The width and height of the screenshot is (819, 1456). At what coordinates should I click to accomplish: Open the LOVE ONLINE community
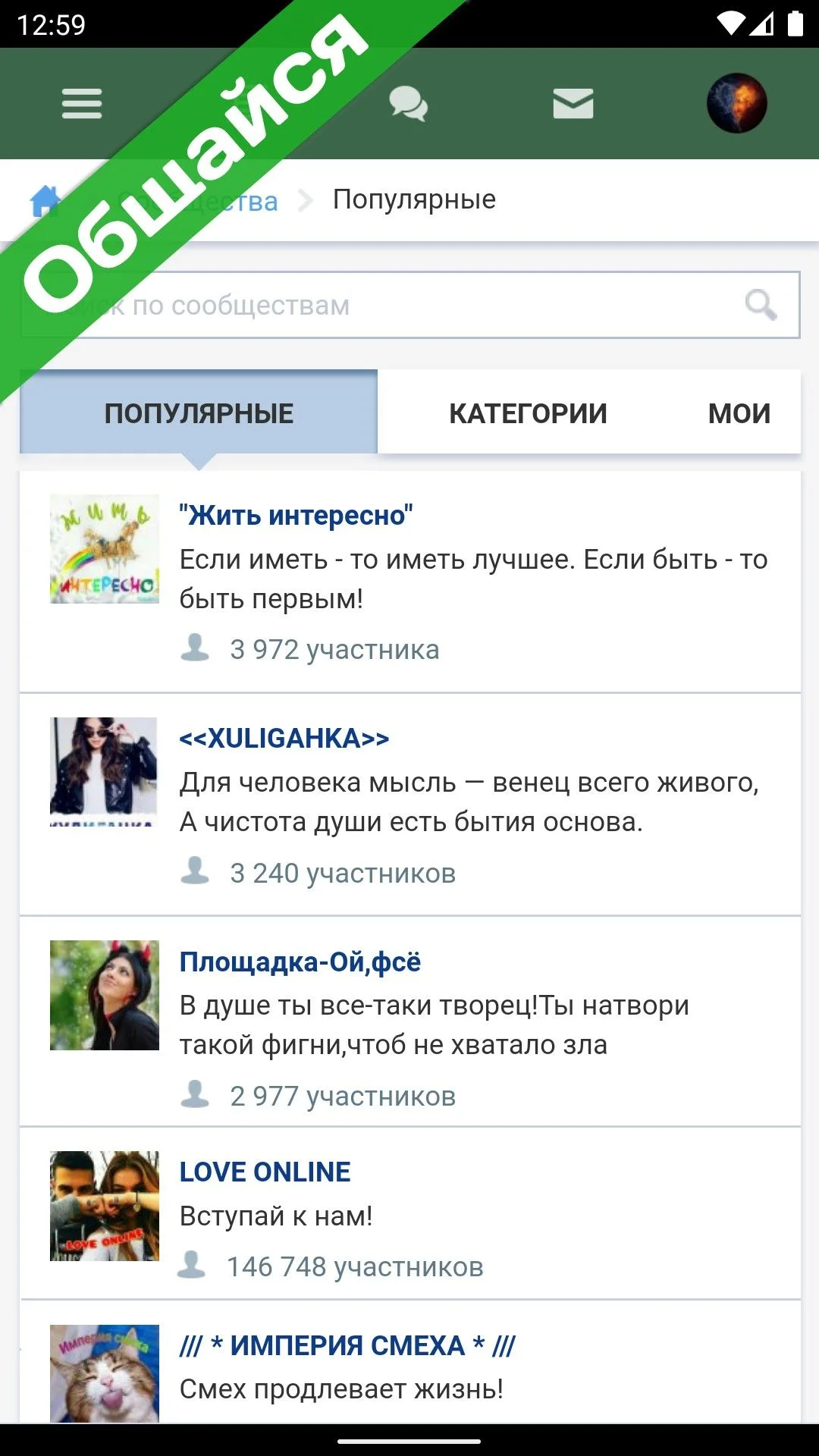[265, 1172]
